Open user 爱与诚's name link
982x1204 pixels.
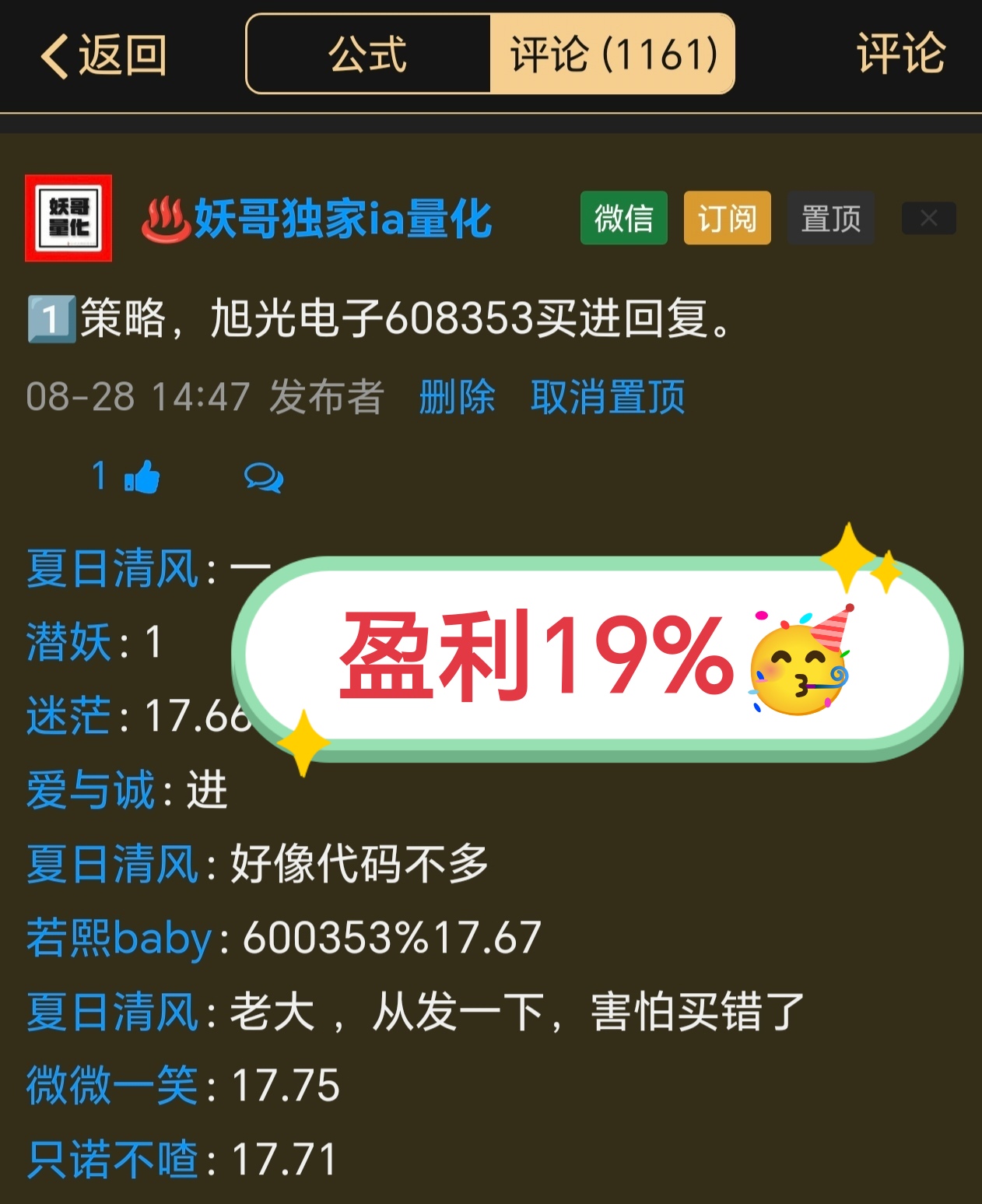(x=90, y=790)
